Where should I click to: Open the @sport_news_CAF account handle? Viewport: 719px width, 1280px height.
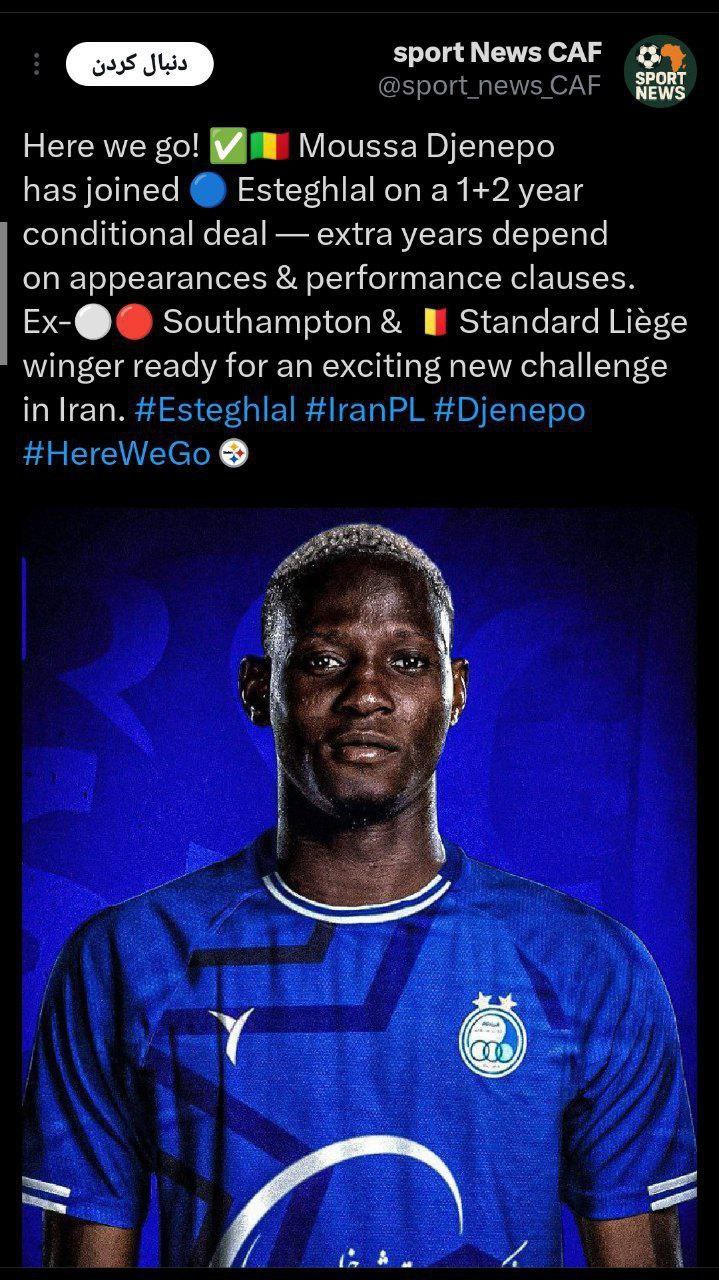tap(490, 86)
